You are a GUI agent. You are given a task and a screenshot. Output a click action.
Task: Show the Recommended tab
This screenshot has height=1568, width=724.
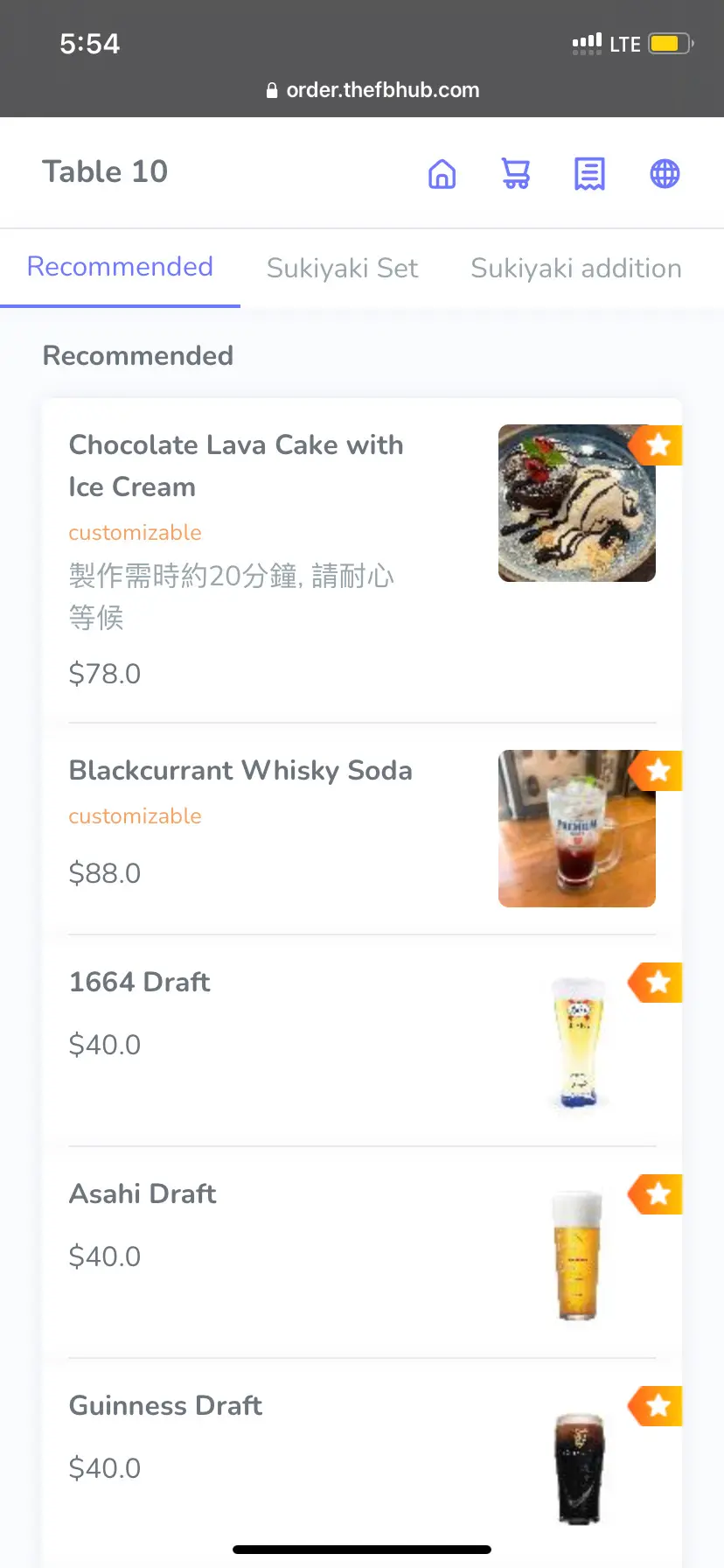click(x=121, y=267)
